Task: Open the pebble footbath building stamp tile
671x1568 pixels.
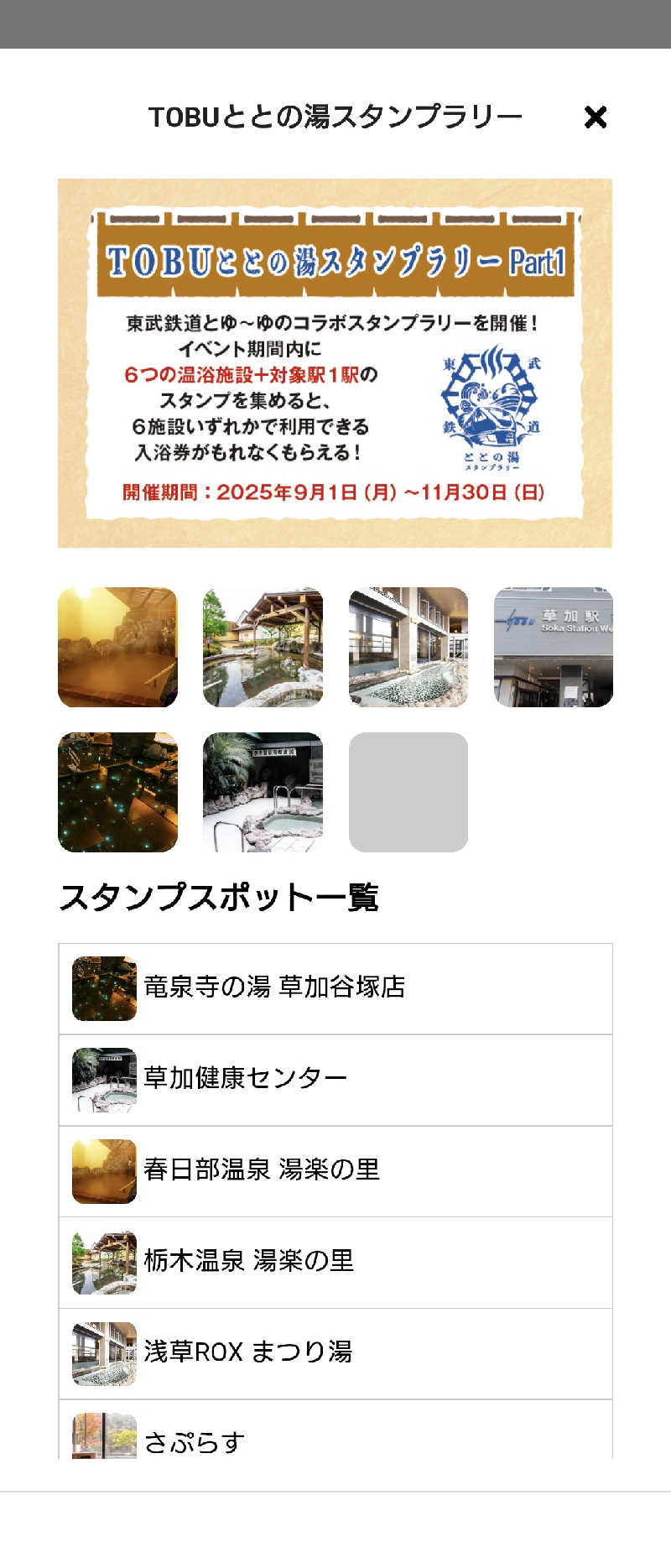Action: 408,647
